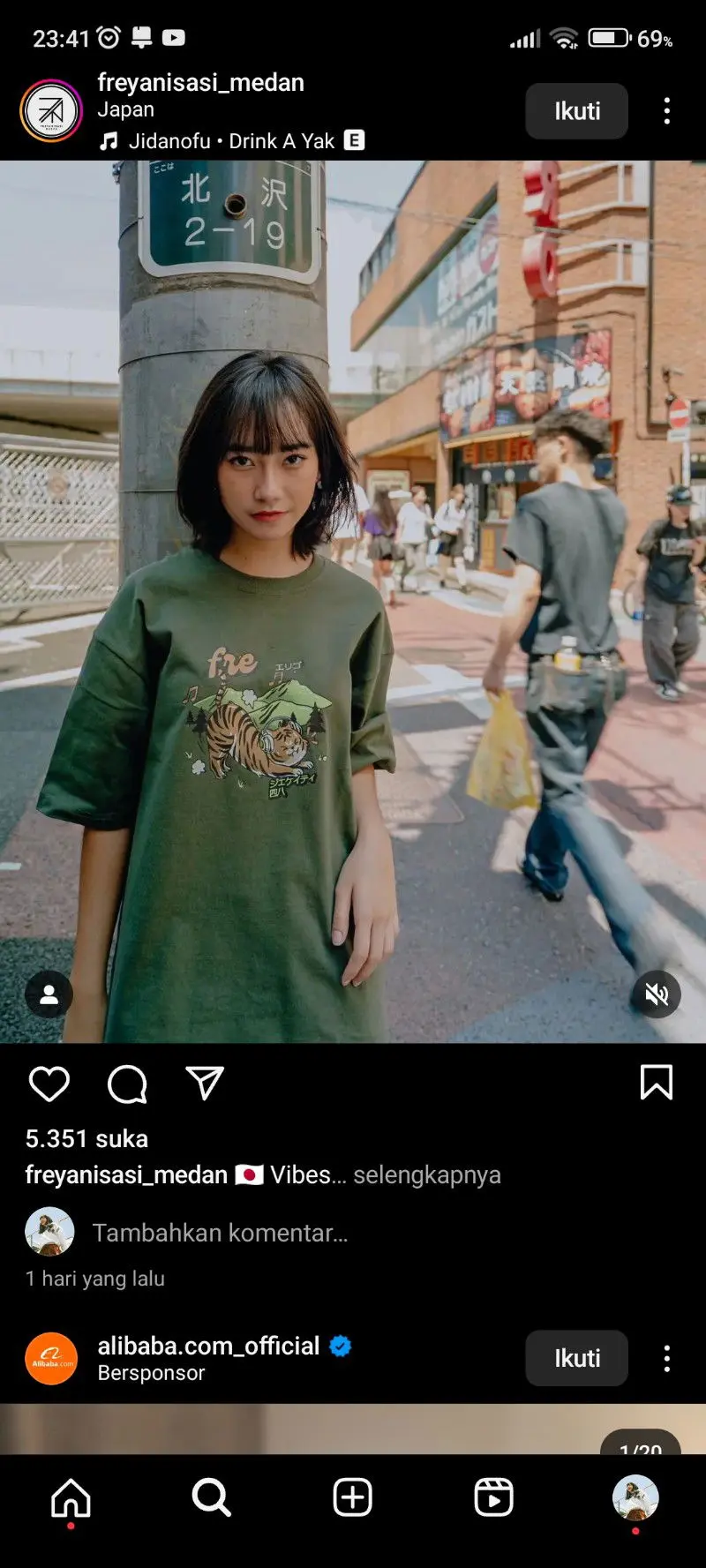
Task: Create a new post with the plus button
Action: coord(353,1497)
